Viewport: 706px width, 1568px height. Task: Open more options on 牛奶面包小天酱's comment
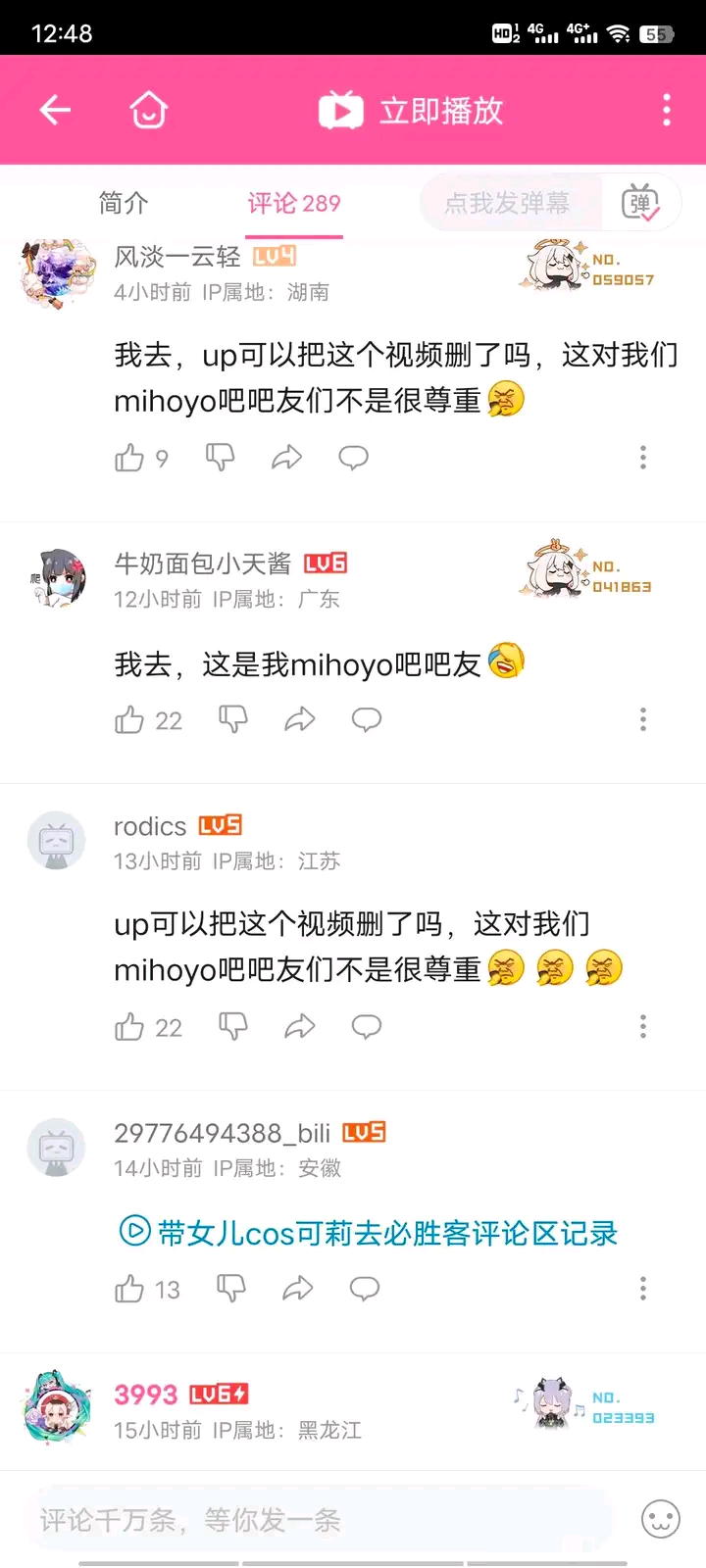pyautogui.click(x=643, y=719)
